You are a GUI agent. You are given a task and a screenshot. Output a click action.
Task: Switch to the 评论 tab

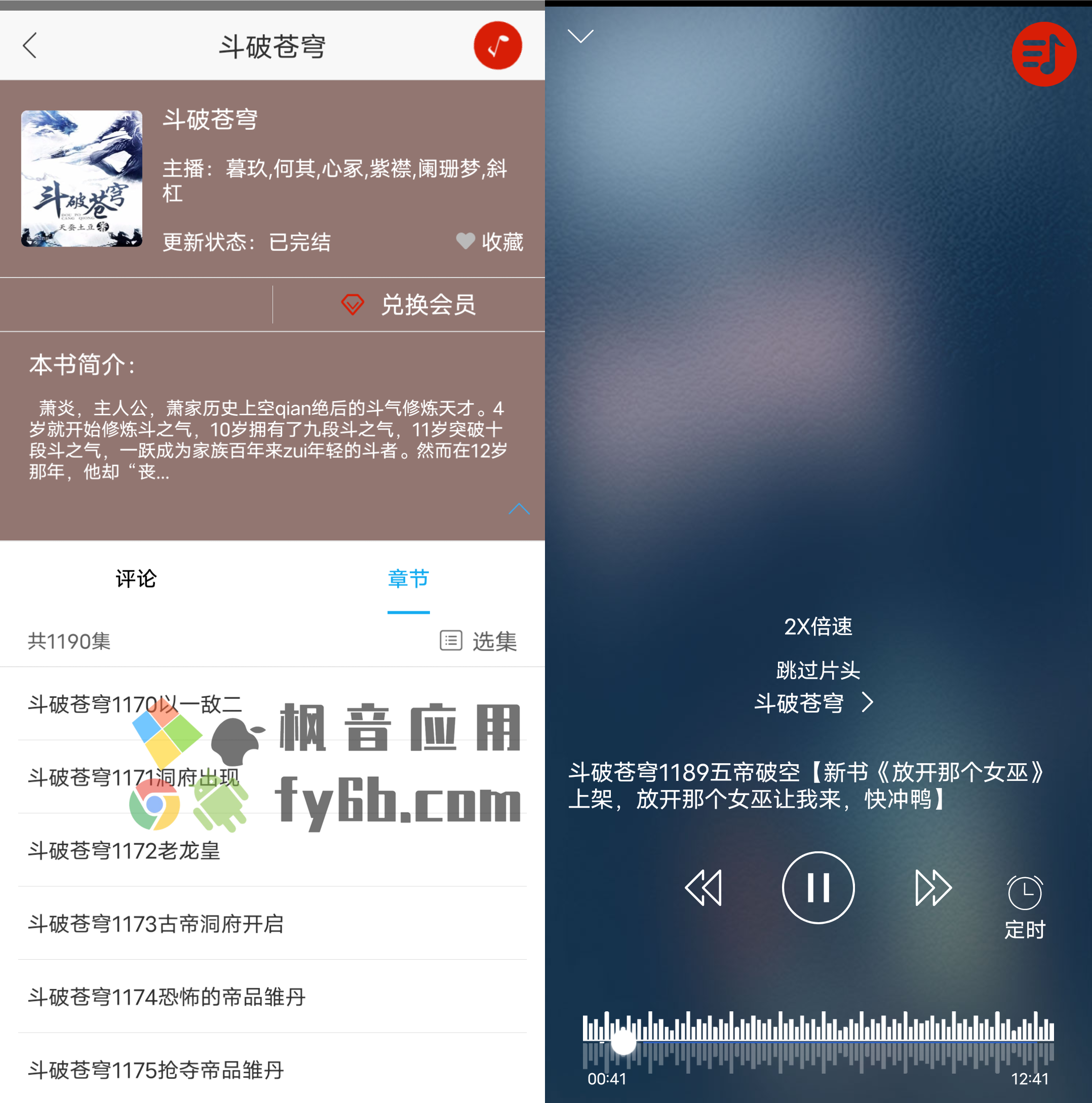136,579
